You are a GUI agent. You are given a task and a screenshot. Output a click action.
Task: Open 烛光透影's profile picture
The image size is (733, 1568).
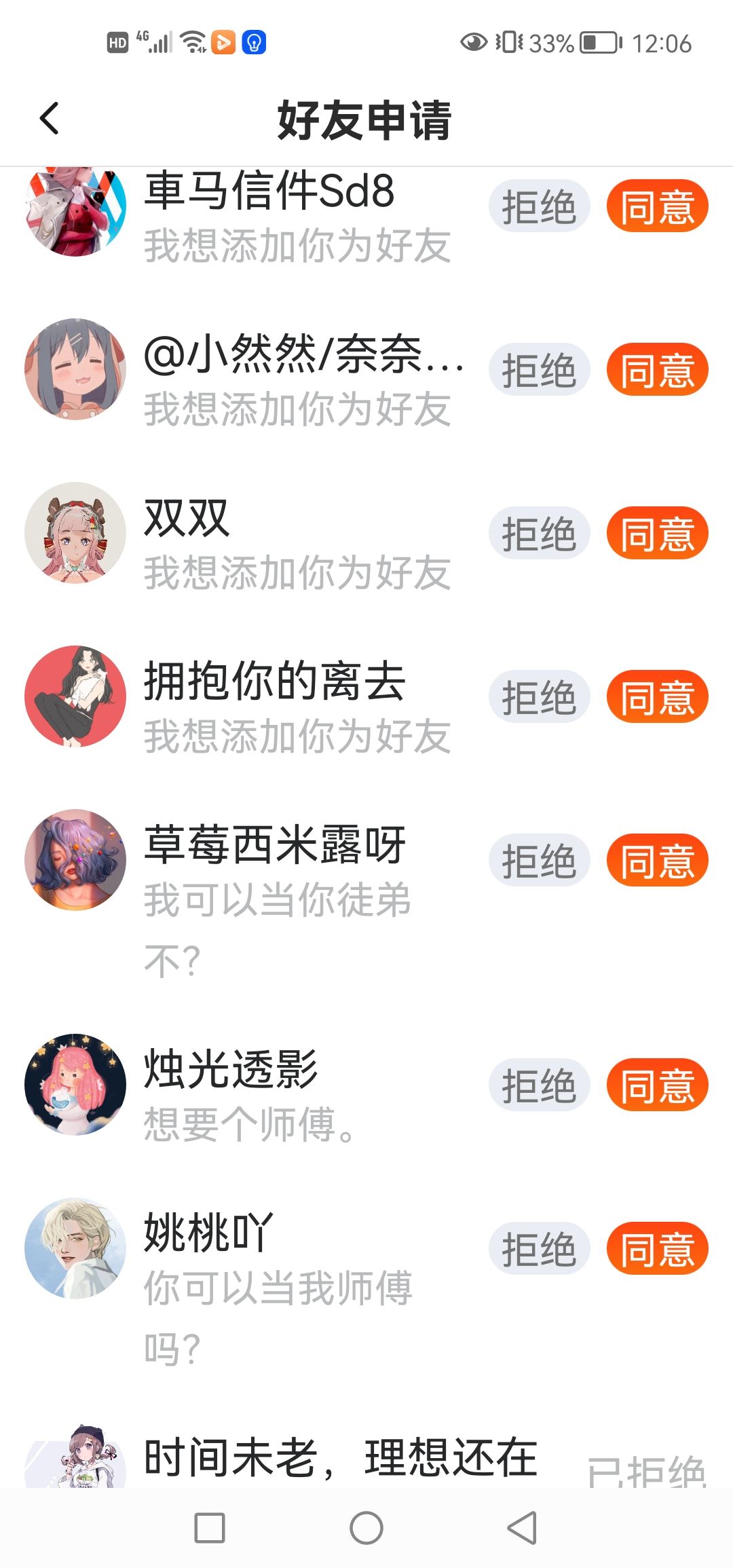75,1085
